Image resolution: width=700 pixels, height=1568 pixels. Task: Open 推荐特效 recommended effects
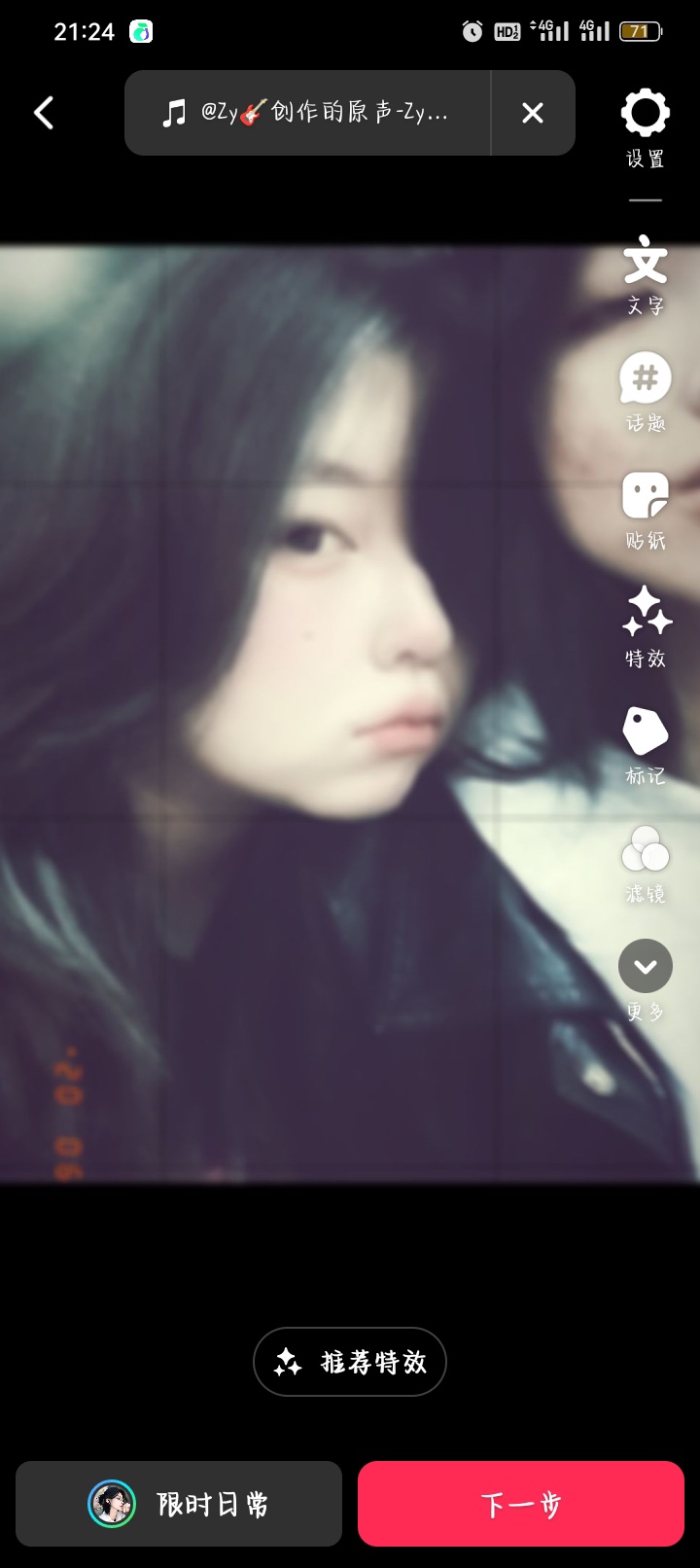coord(350,1362)
